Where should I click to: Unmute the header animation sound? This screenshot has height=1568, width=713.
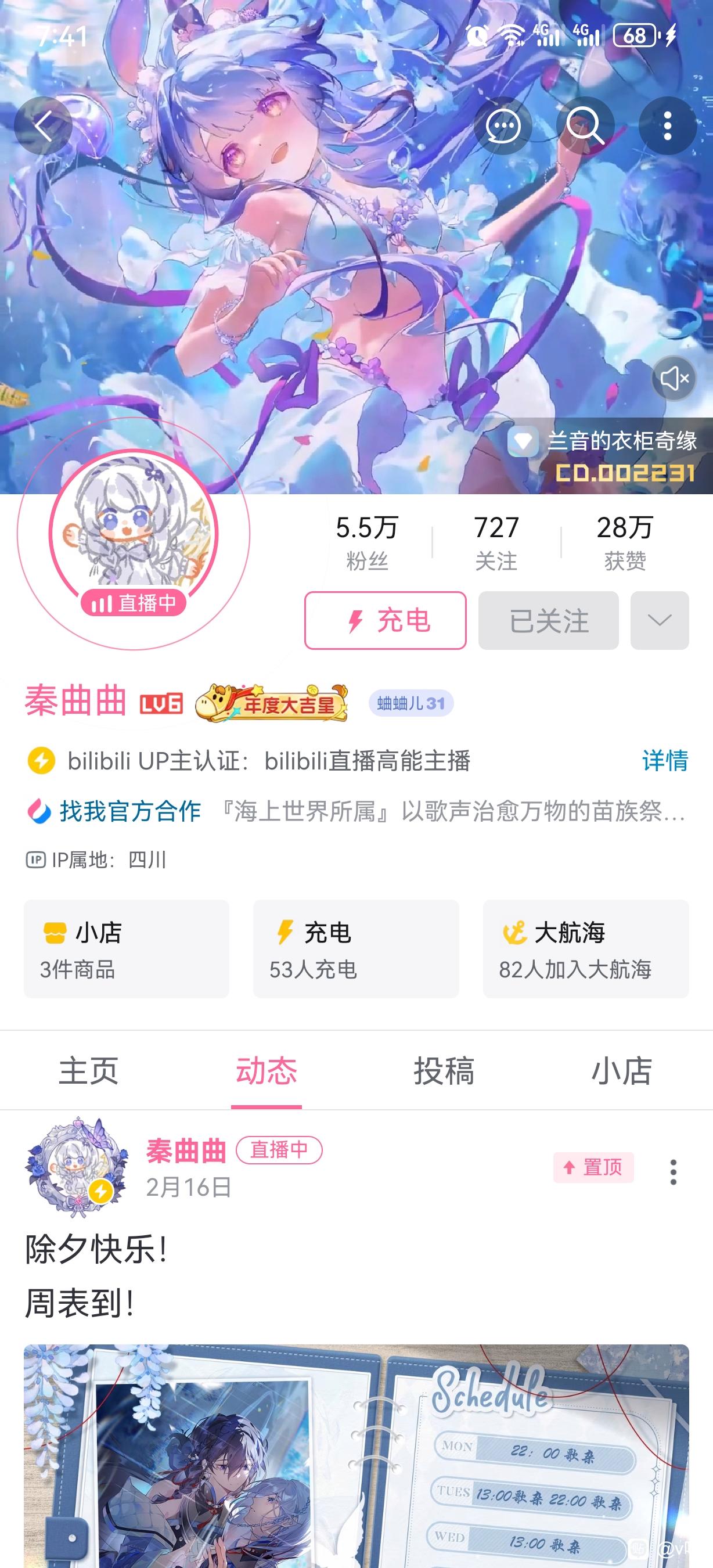click(674, 378)
